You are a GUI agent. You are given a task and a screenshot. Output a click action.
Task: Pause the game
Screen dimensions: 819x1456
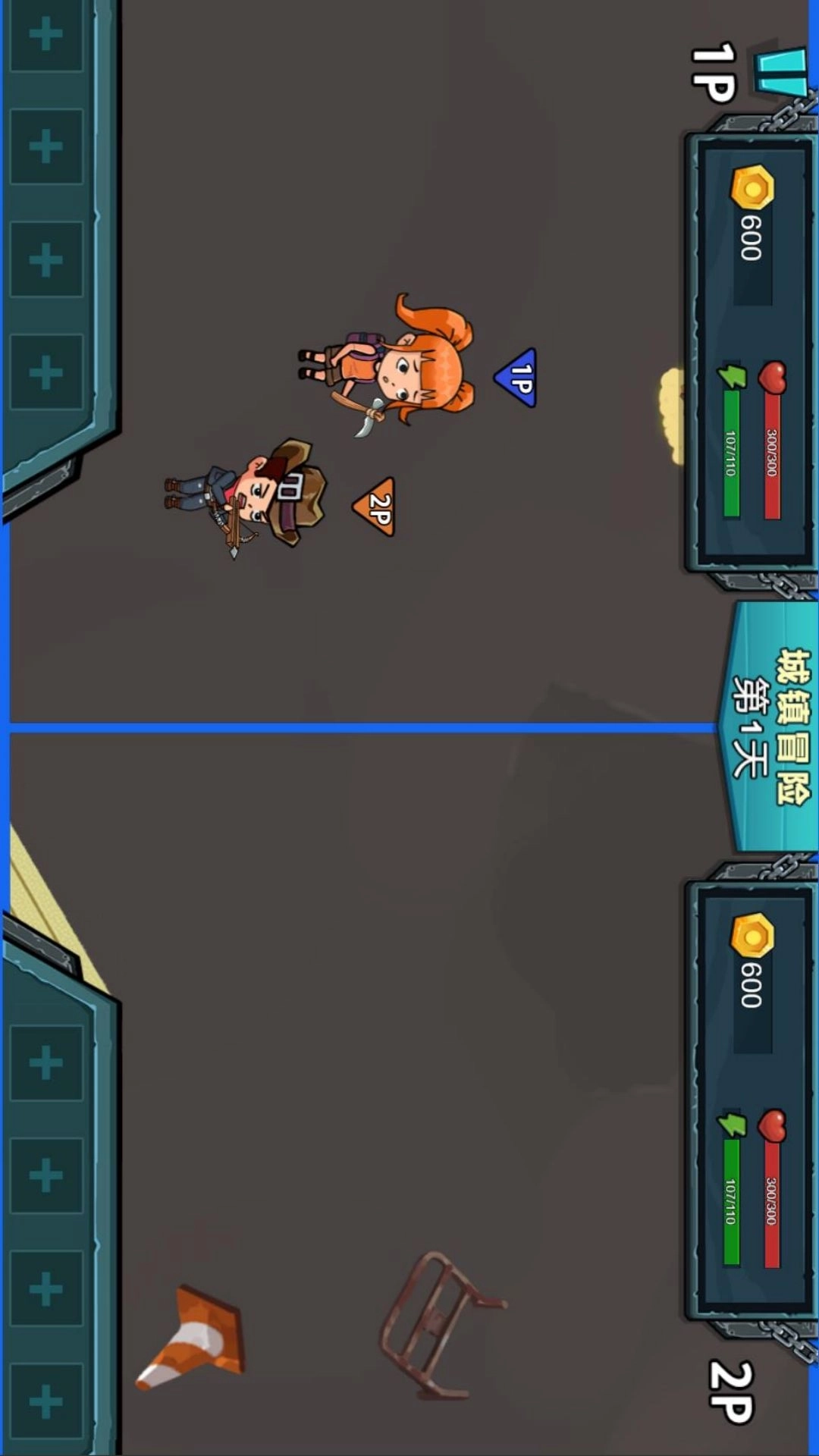[x=781, y=72]
